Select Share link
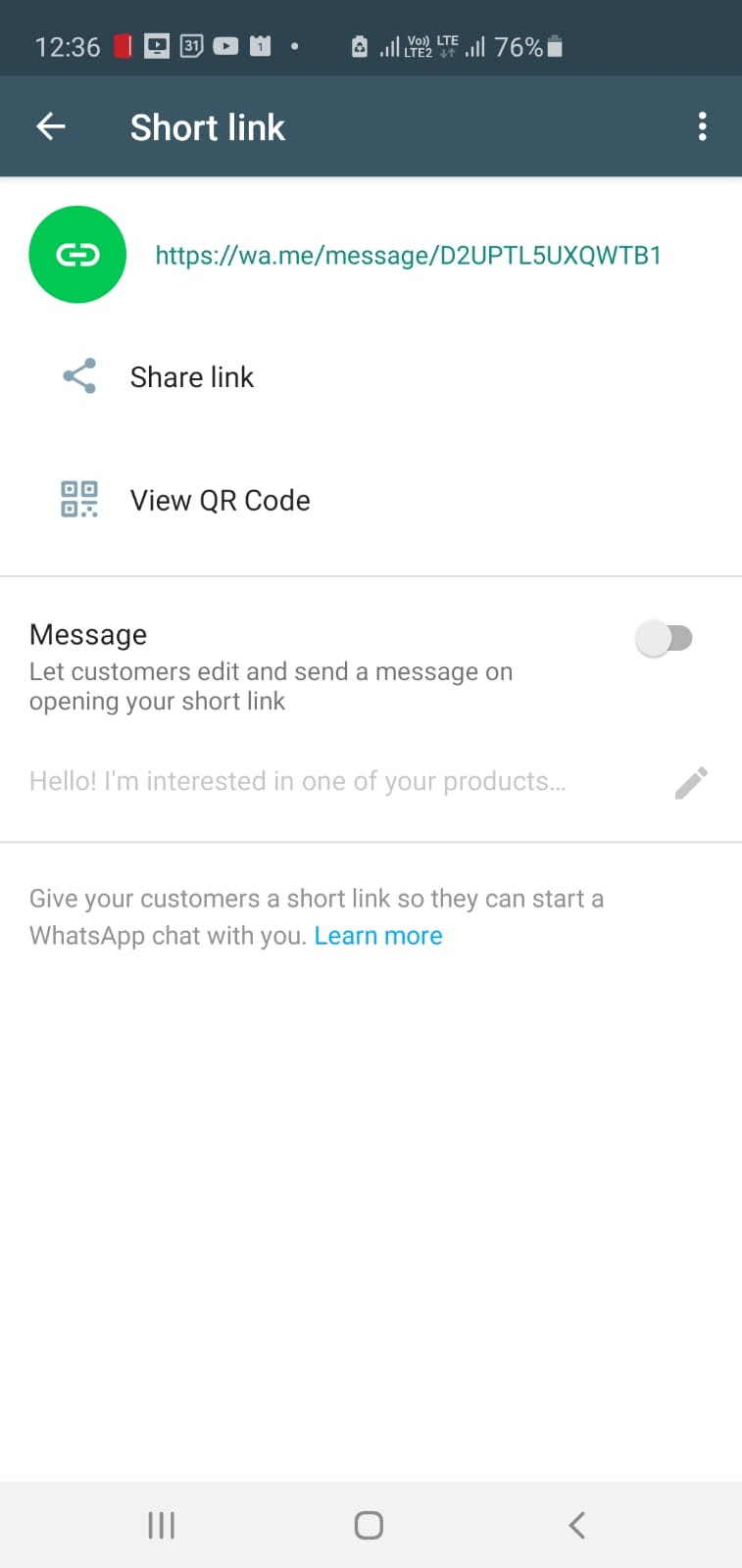The image size is (742, 1568). pos(371,377)
